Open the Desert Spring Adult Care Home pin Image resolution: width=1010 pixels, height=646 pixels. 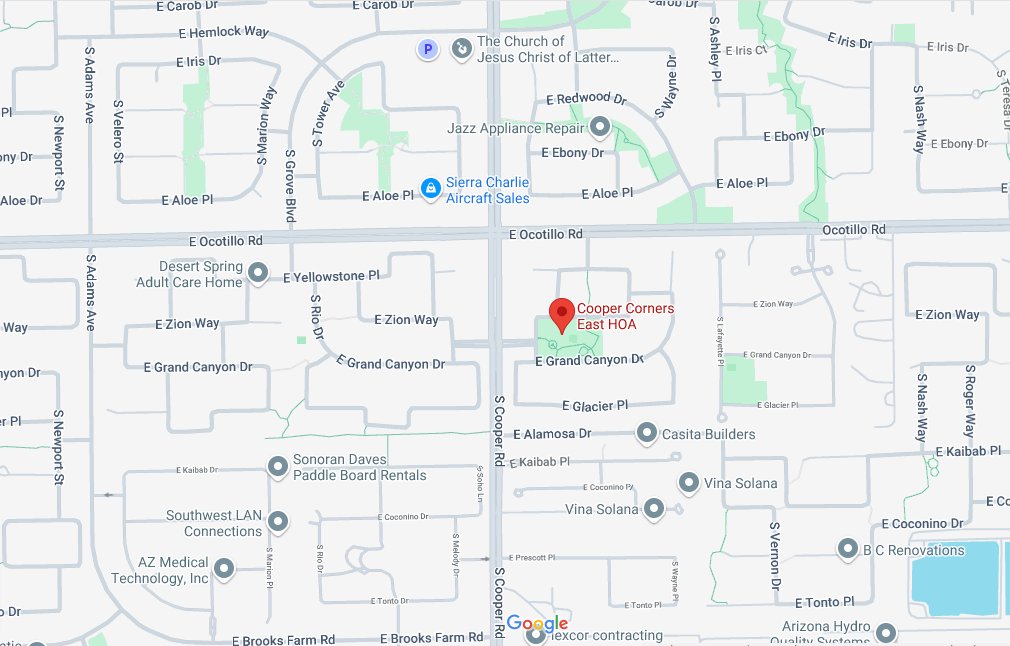(x=258, y=272)
